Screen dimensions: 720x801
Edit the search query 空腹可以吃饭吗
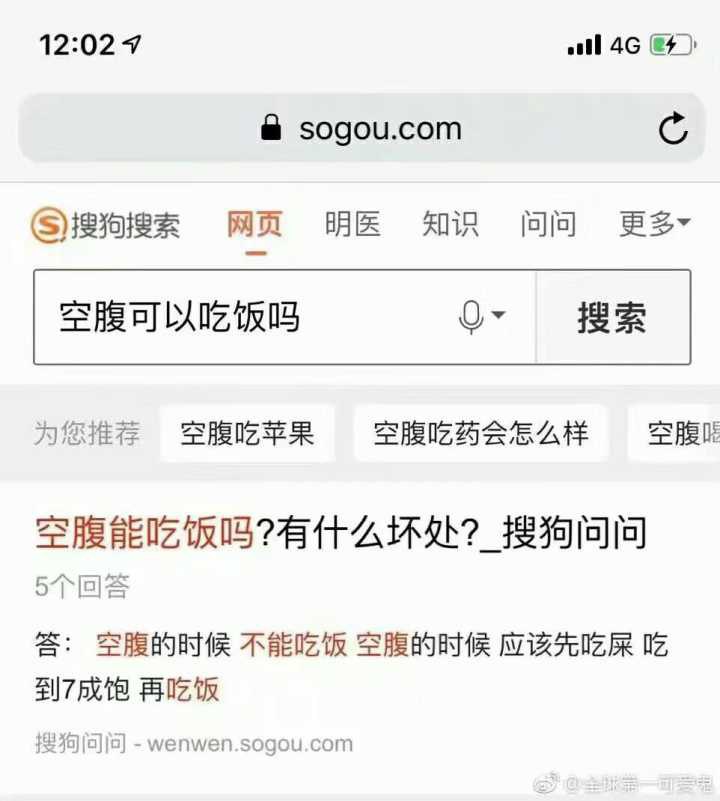point(240,318)
